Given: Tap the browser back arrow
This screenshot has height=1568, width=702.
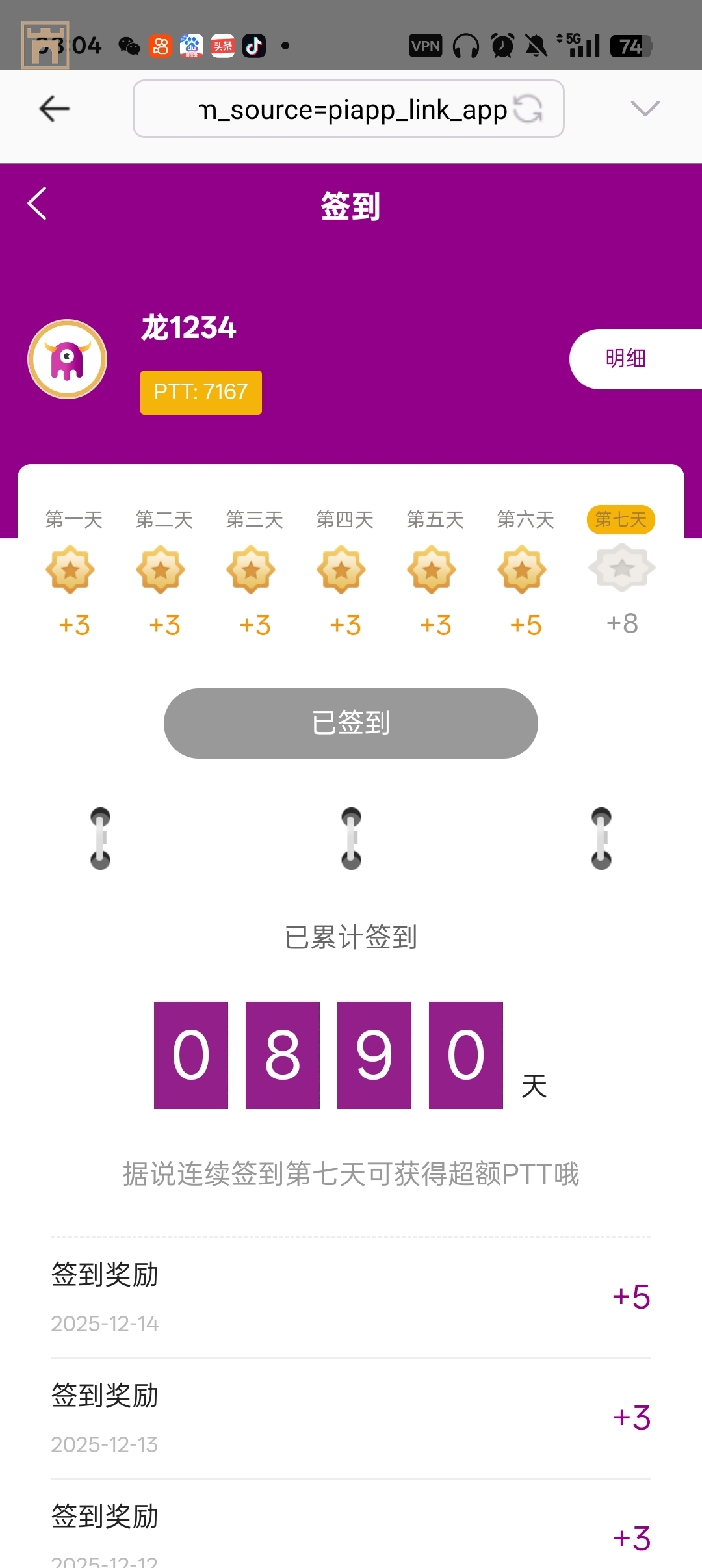Looking at the screenshot, I should click(55, 109).
